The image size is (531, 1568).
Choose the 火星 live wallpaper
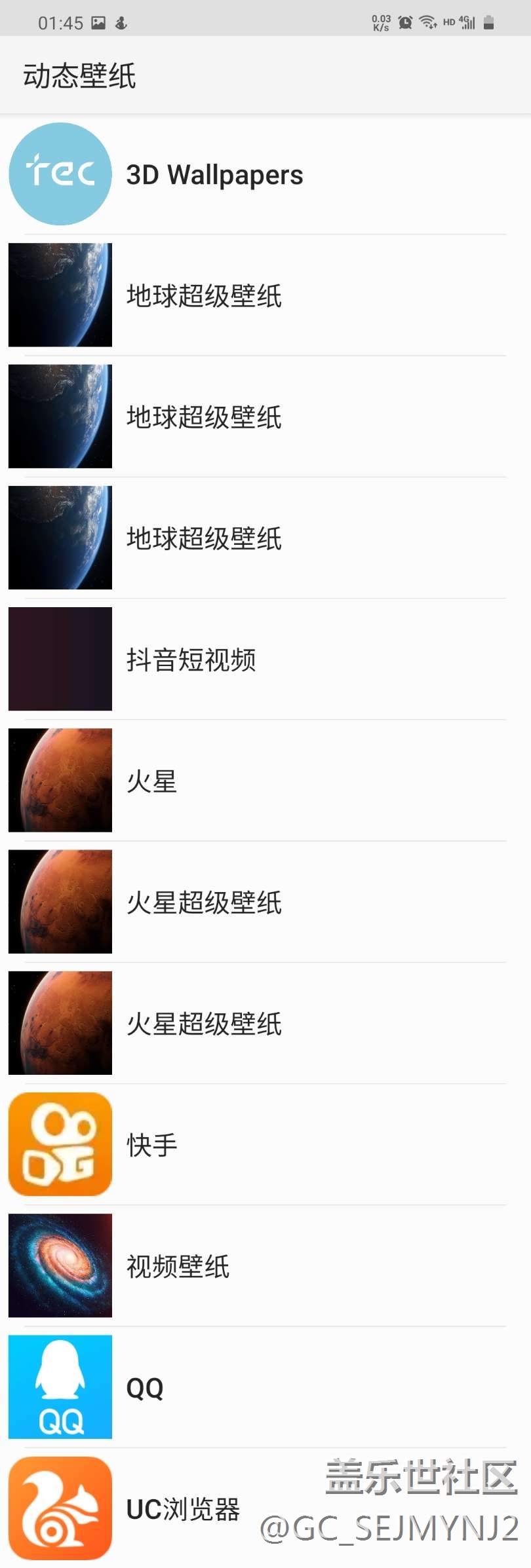coord(265,780)
